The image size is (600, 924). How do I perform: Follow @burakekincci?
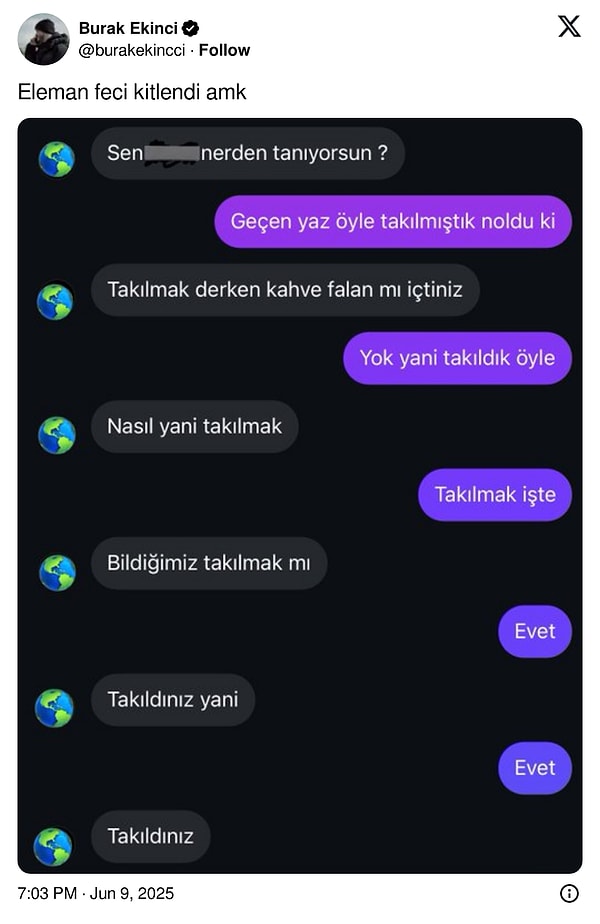pos(224,50)
